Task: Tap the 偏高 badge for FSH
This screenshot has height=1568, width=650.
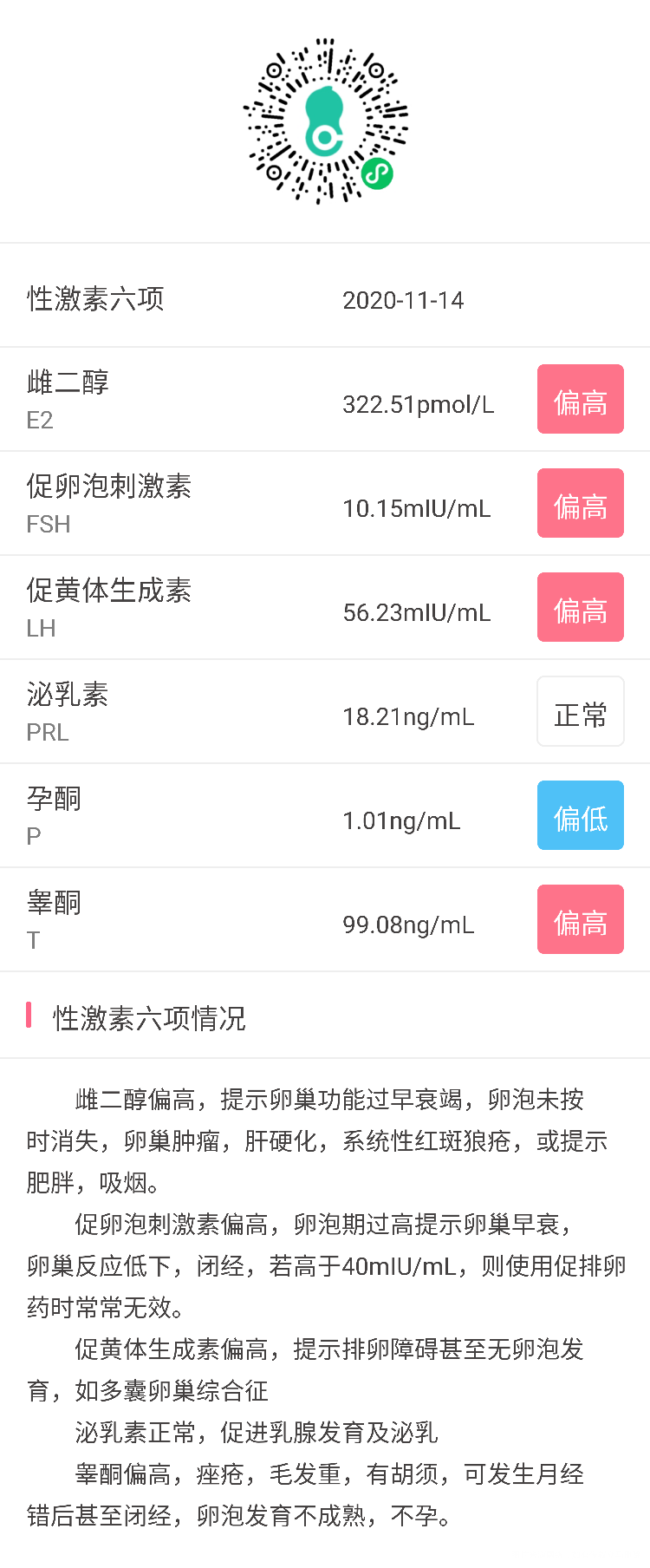Action: [580, 503]
